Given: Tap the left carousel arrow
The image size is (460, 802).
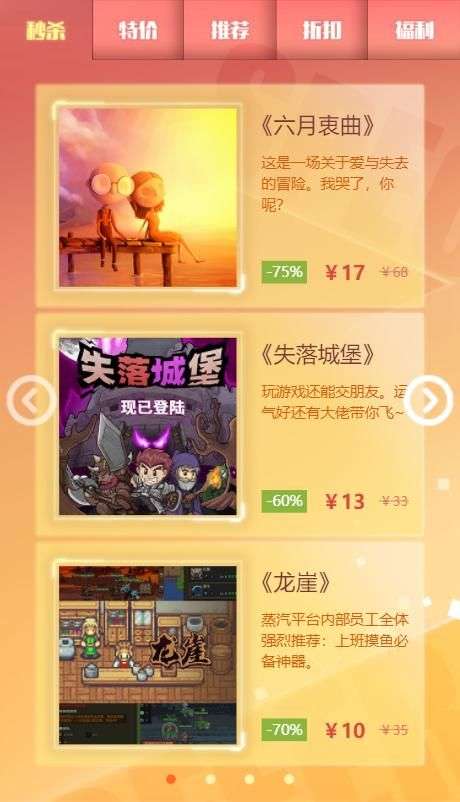Looking at the screenshot, I should [31, 401].
